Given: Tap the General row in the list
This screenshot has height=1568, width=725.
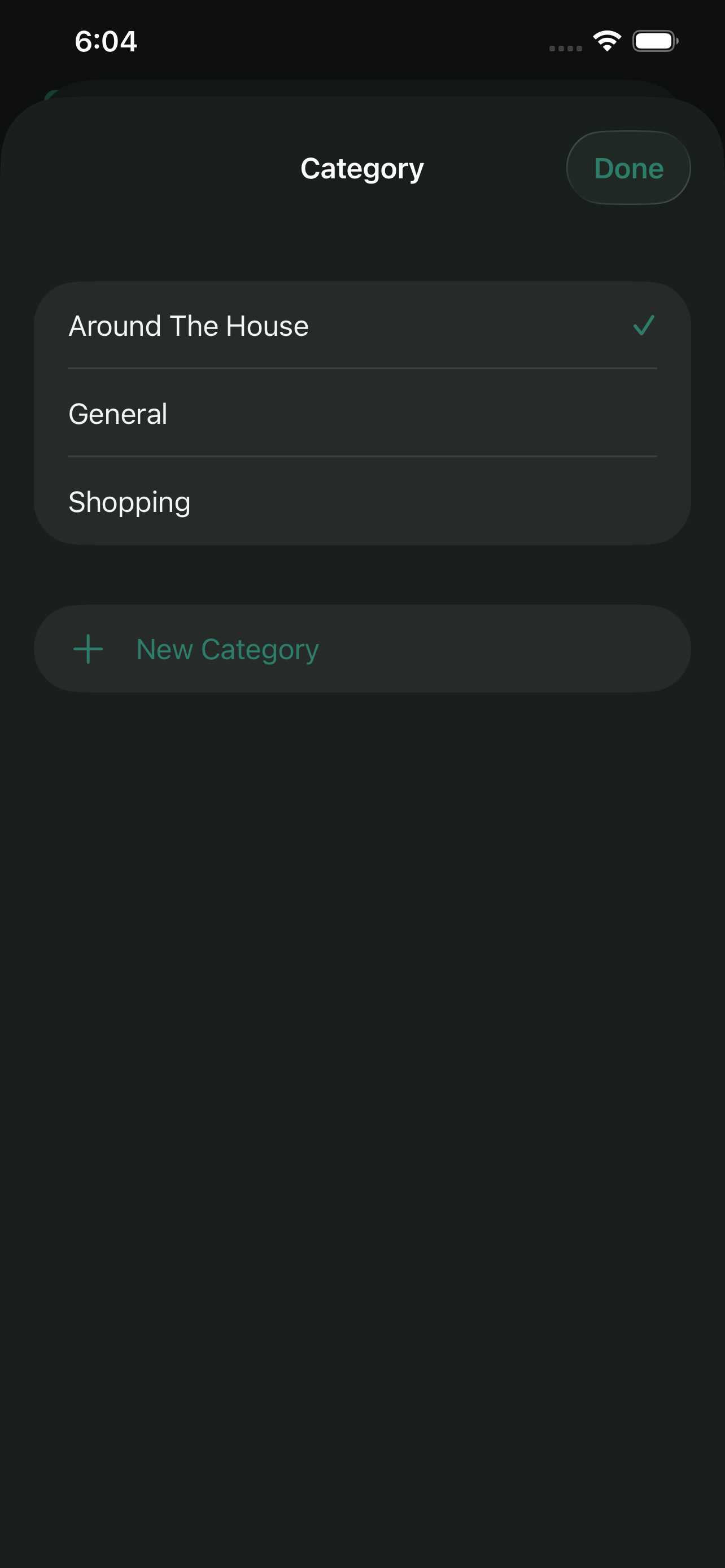Looking at the screenshot, I should pos(362,413).
